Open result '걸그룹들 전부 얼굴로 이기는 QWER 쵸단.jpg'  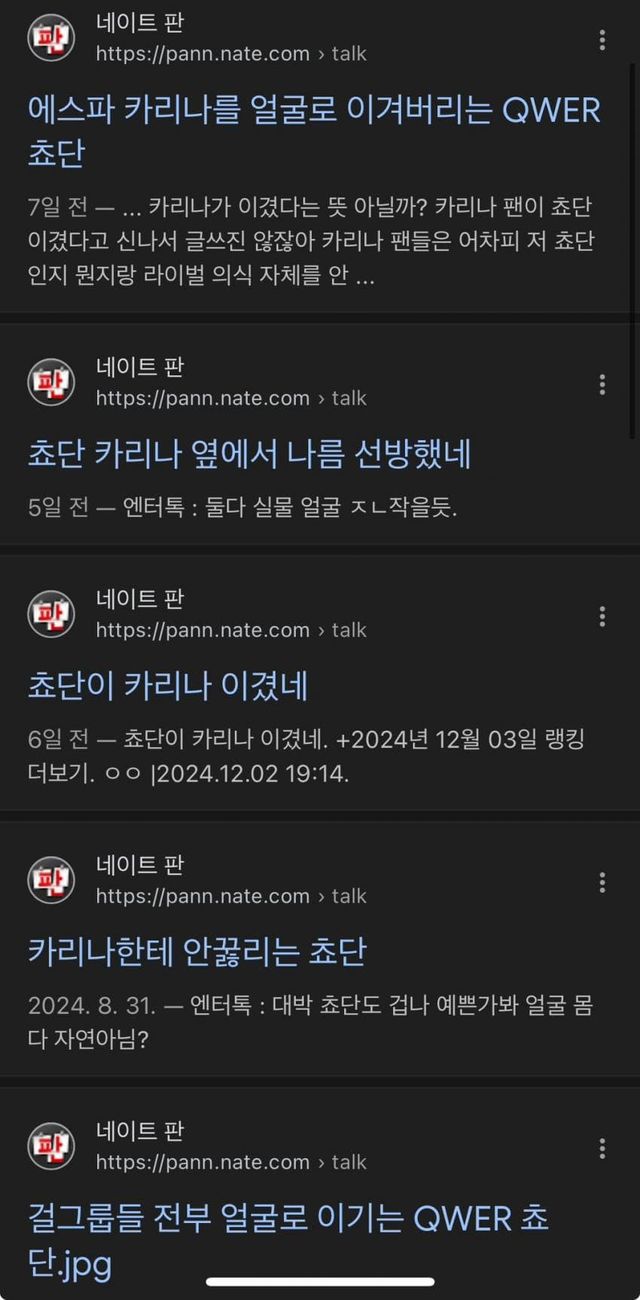click(x=288, y=1239)
